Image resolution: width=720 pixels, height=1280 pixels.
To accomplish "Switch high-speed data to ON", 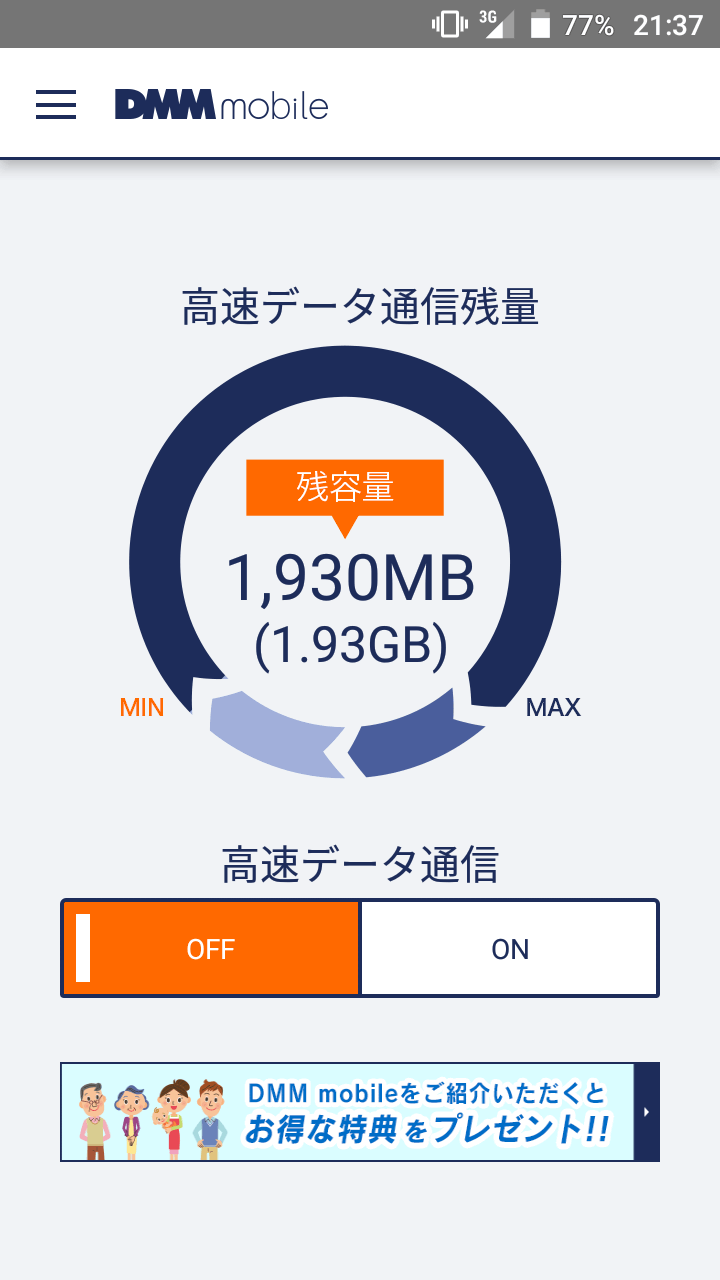I will (509, 949).
